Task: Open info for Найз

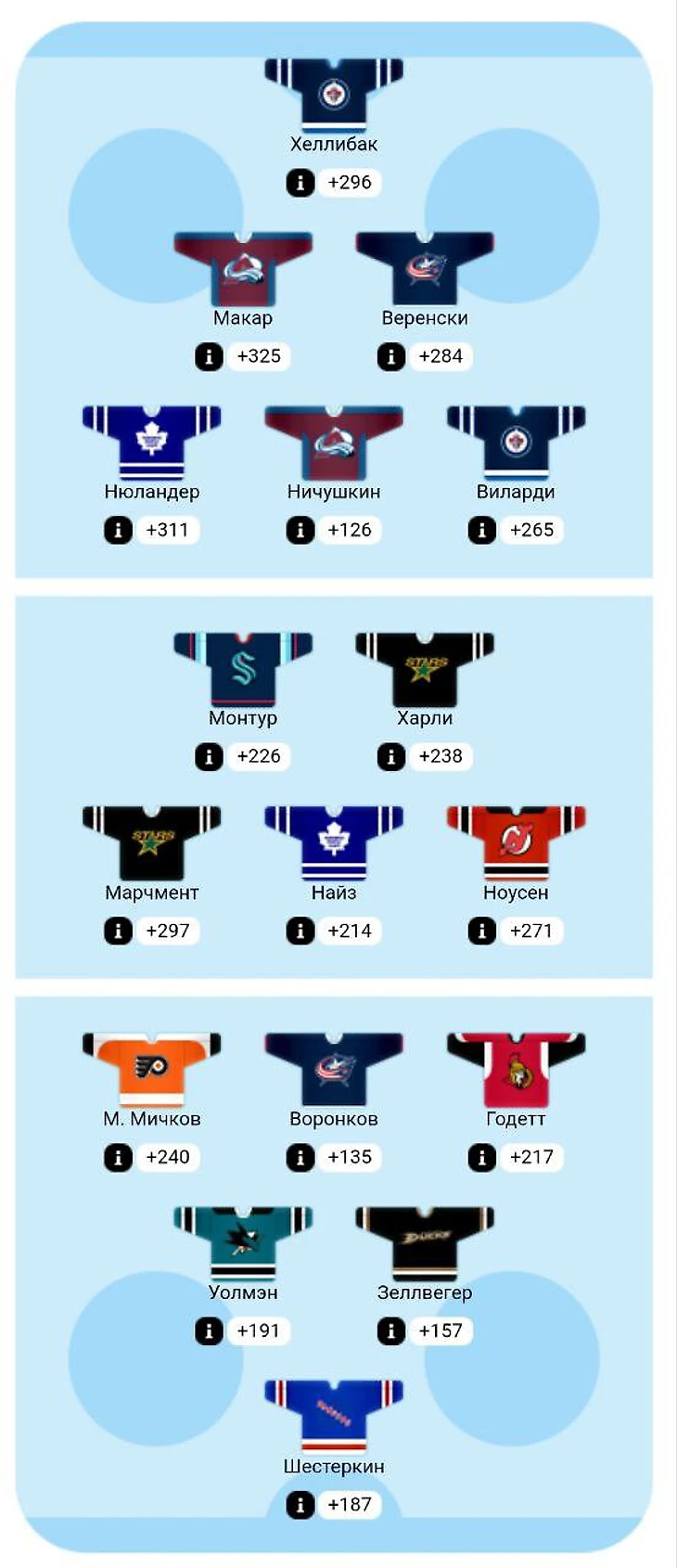Action: pyautogui.click(x=300, y=931)
